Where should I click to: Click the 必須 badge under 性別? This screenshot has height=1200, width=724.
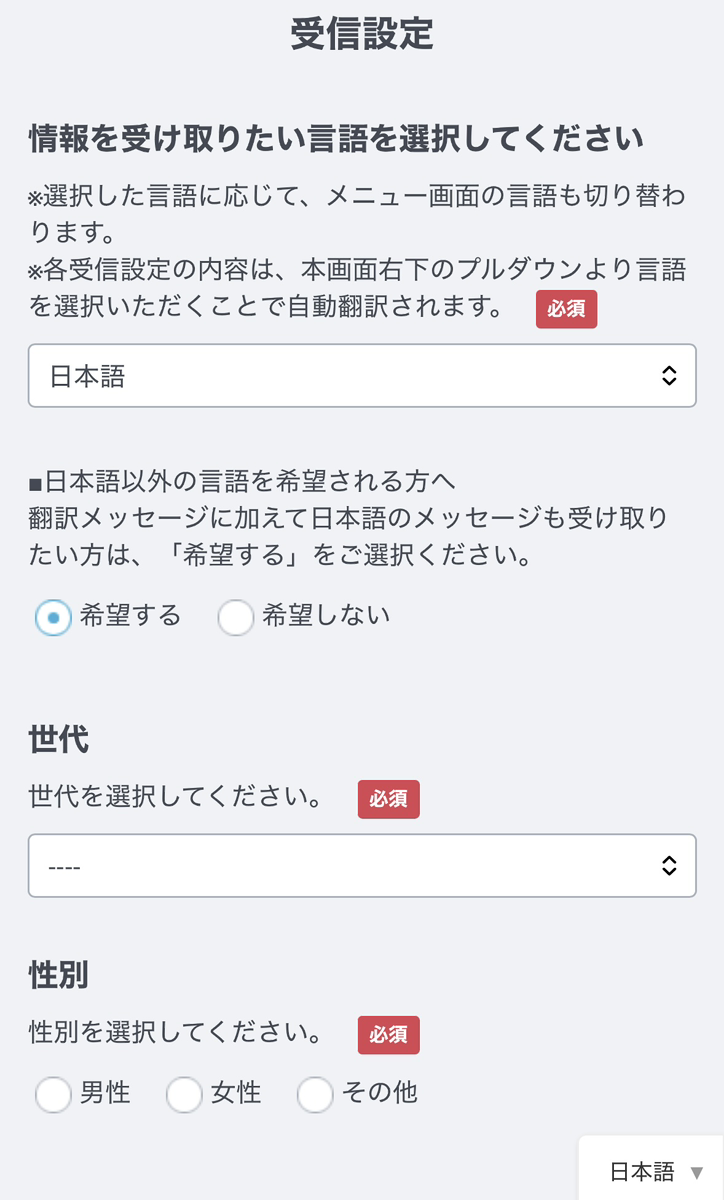tap(389, 1037)
